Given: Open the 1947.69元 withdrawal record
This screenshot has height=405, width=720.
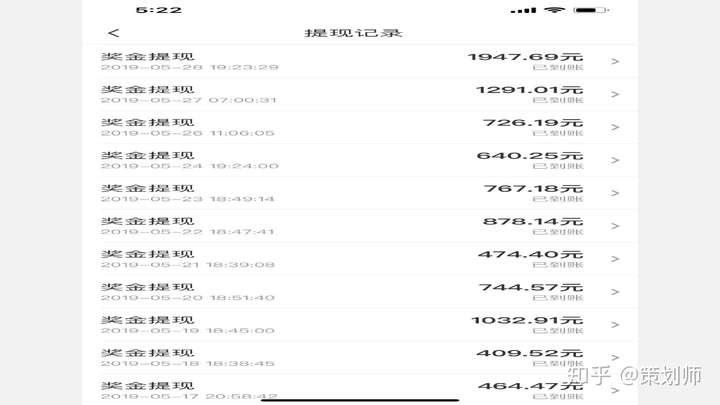Looking at the screenshot, I should pyautogui.click(x=360, y=61).
